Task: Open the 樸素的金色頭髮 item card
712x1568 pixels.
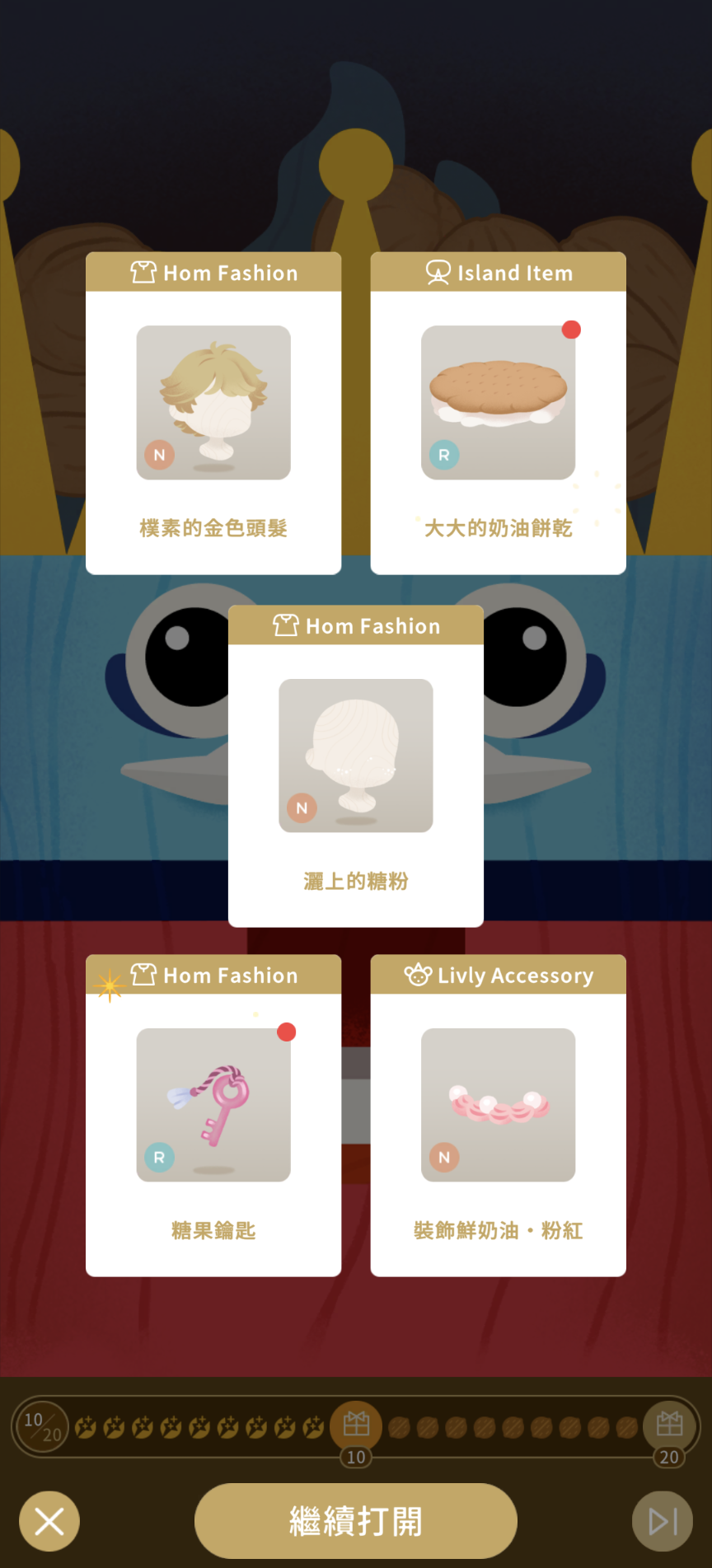Action: pyautogui.click(x=213, y=413)
